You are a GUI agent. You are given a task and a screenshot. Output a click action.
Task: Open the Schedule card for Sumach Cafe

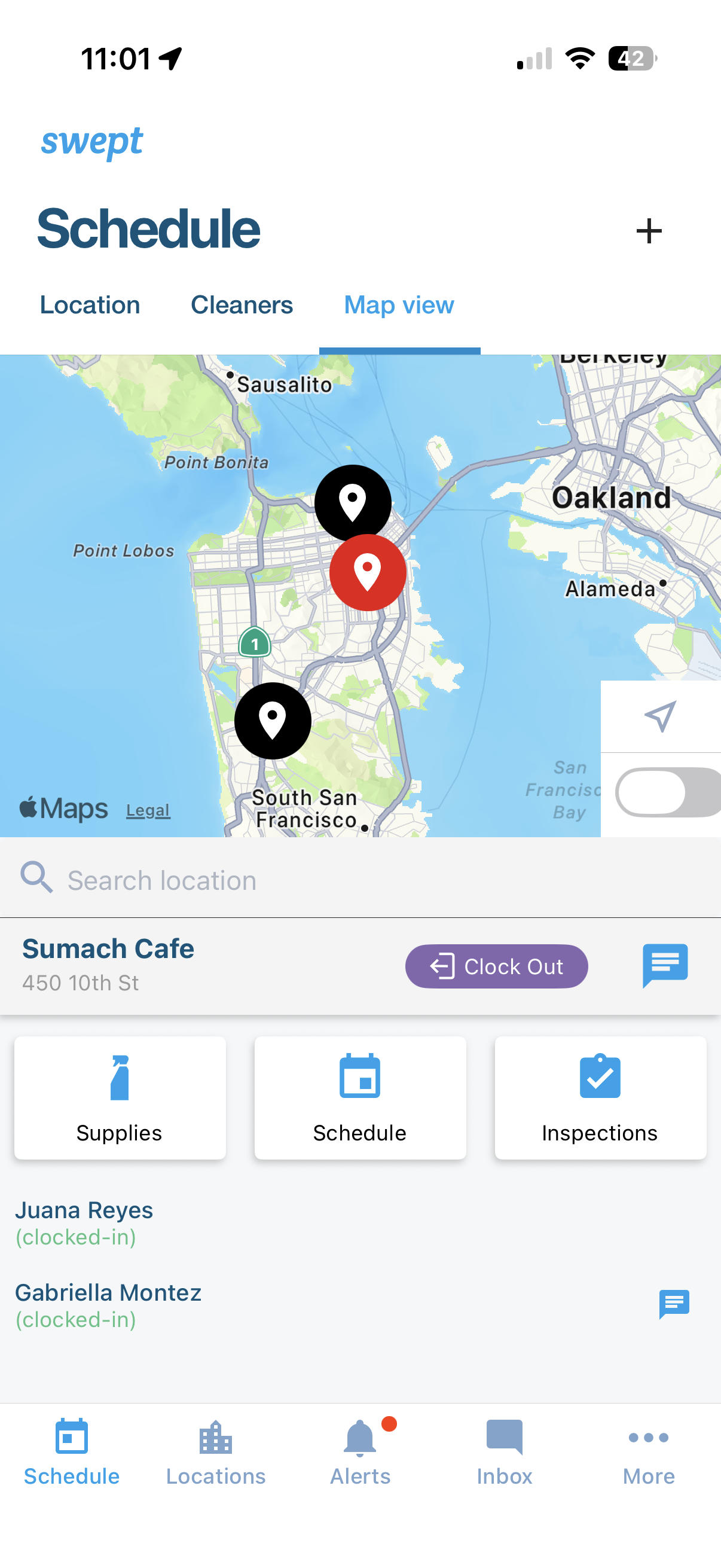click(360, 1097)
